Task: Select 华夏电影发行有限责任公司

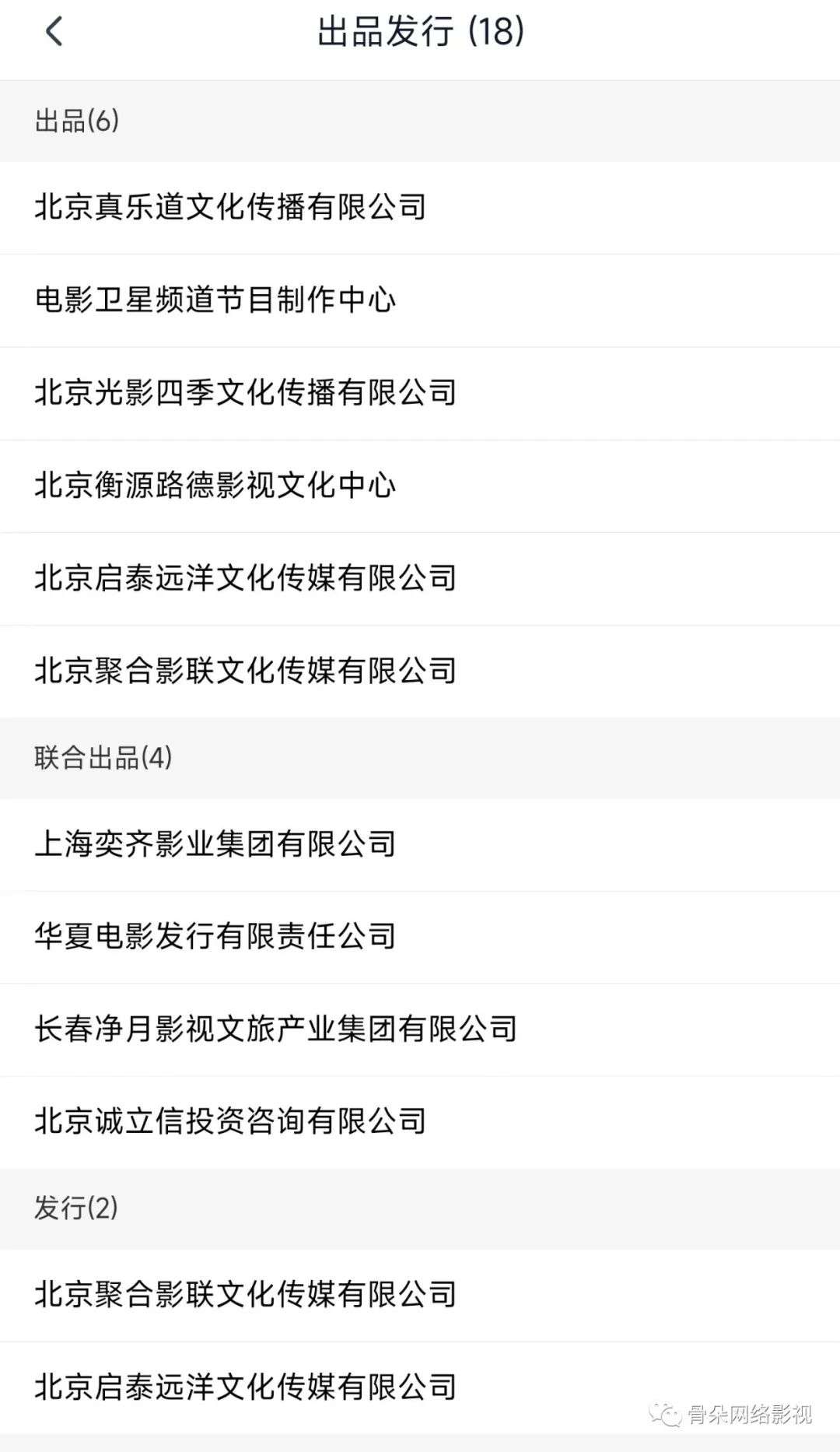Action: tap(420, 937)
